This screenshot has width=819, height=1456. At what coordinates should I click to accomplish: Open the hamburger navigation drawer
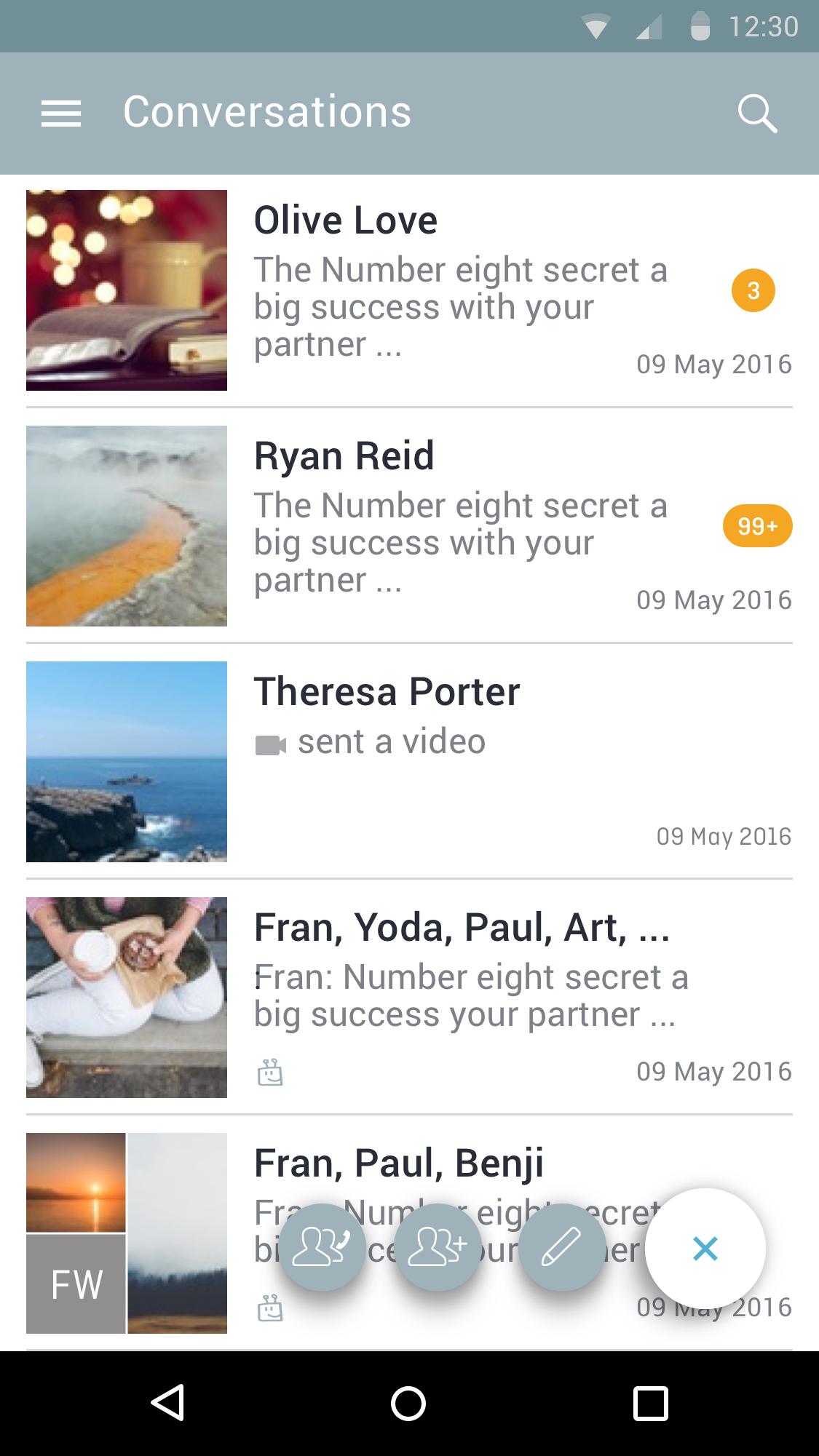[61, 114]
